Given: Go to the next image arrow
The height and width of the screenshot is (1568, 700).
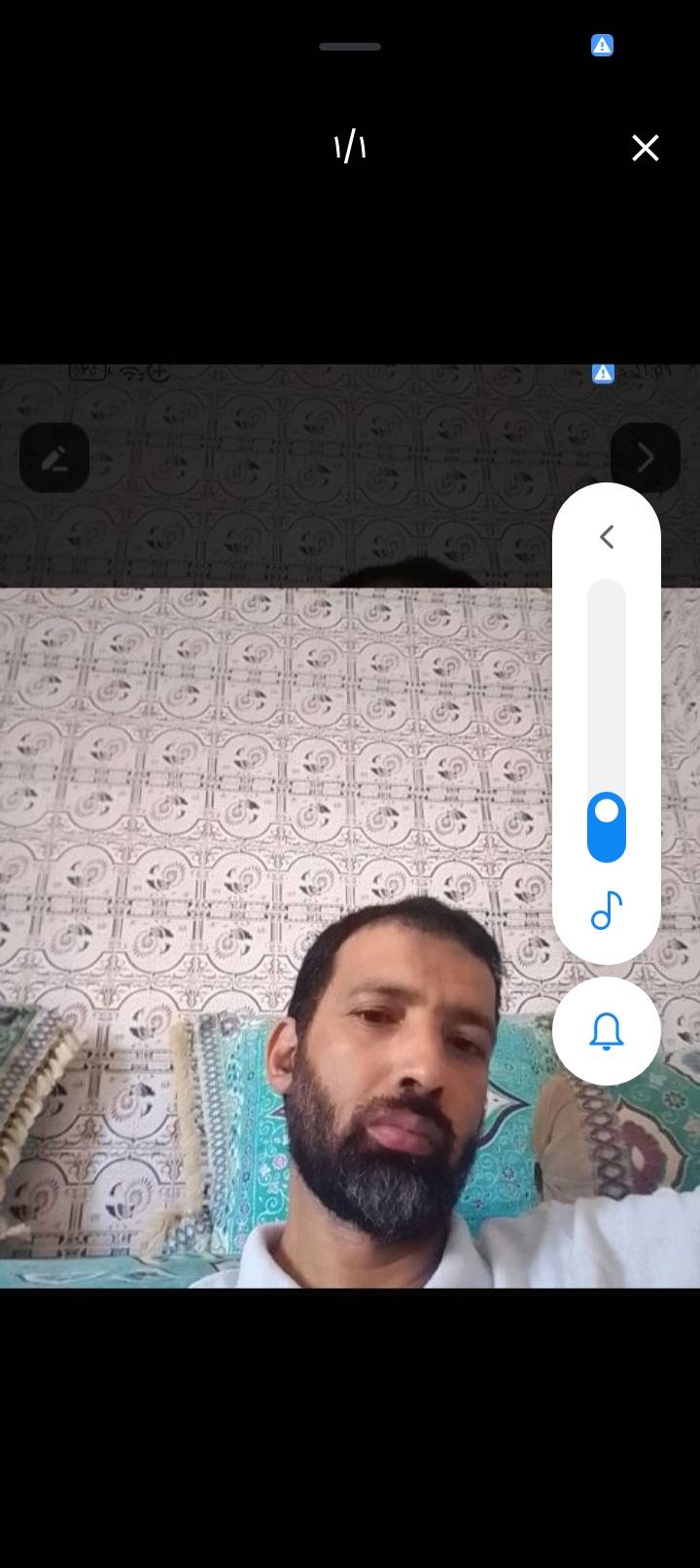Looking at the screenshot, I should [645, 457].
